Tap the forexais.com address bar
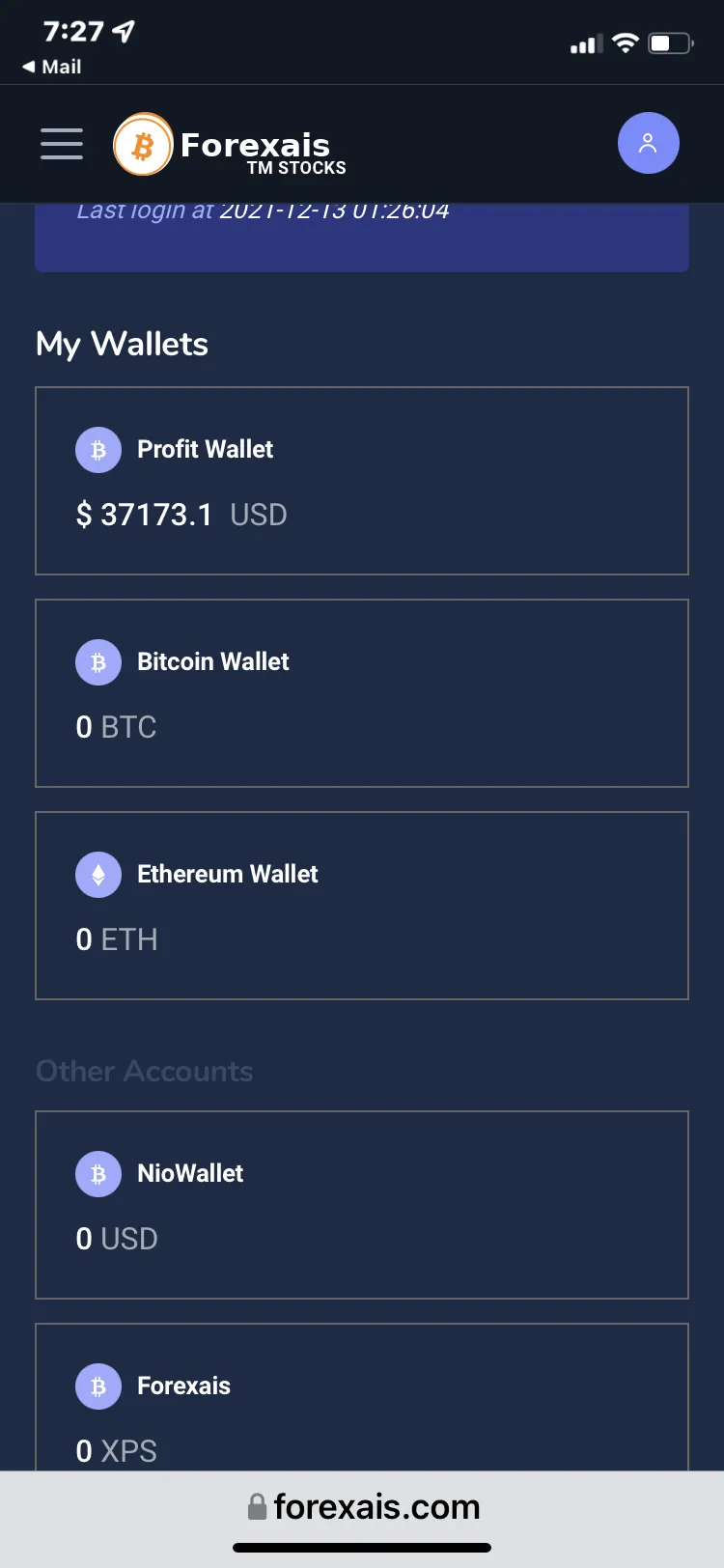724x1568 pixels. (362, 1506)
